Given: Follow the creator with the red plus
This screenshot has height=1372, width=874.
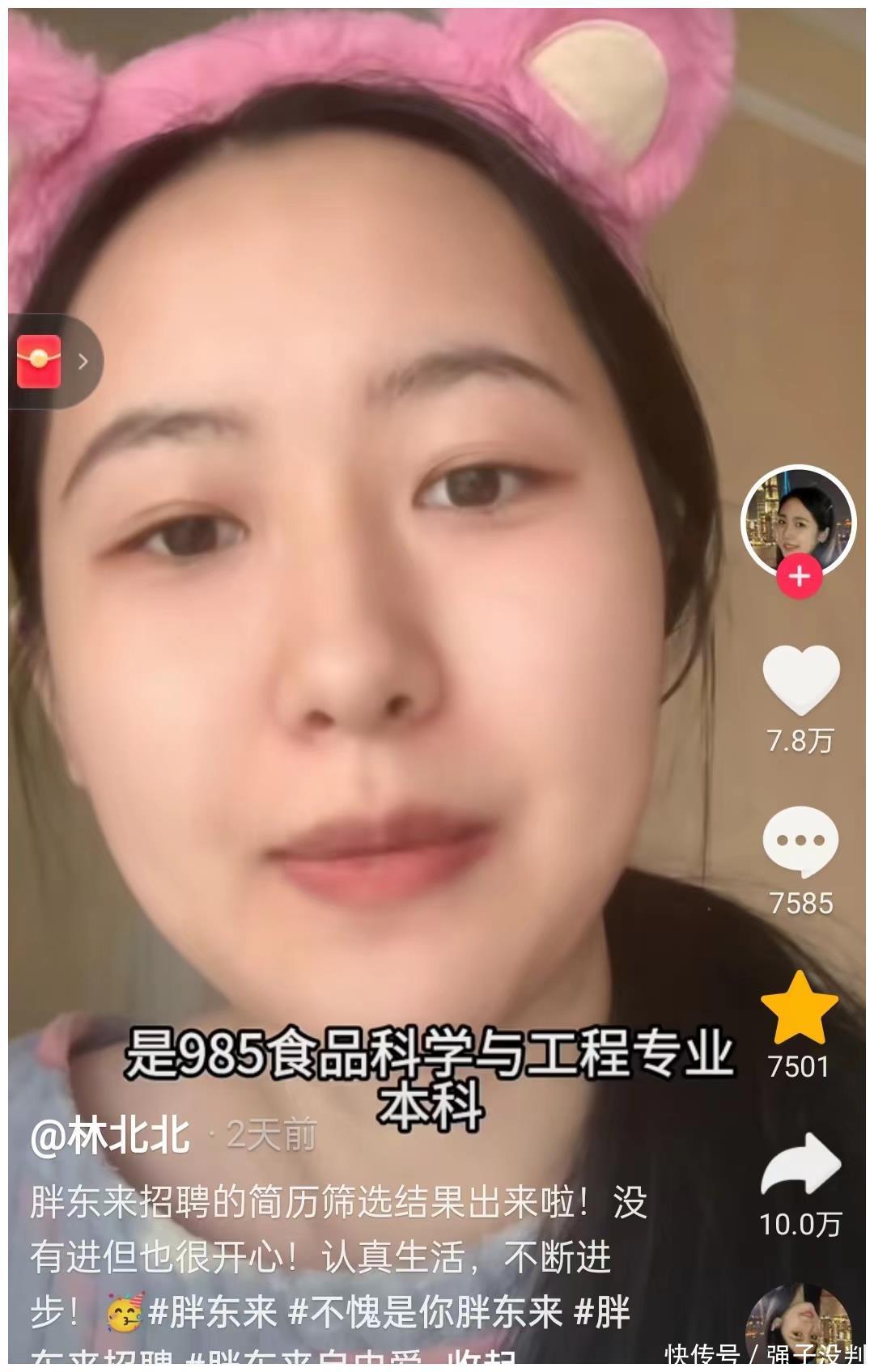Looking at the screenshot, I should click(x=800, y=577).
